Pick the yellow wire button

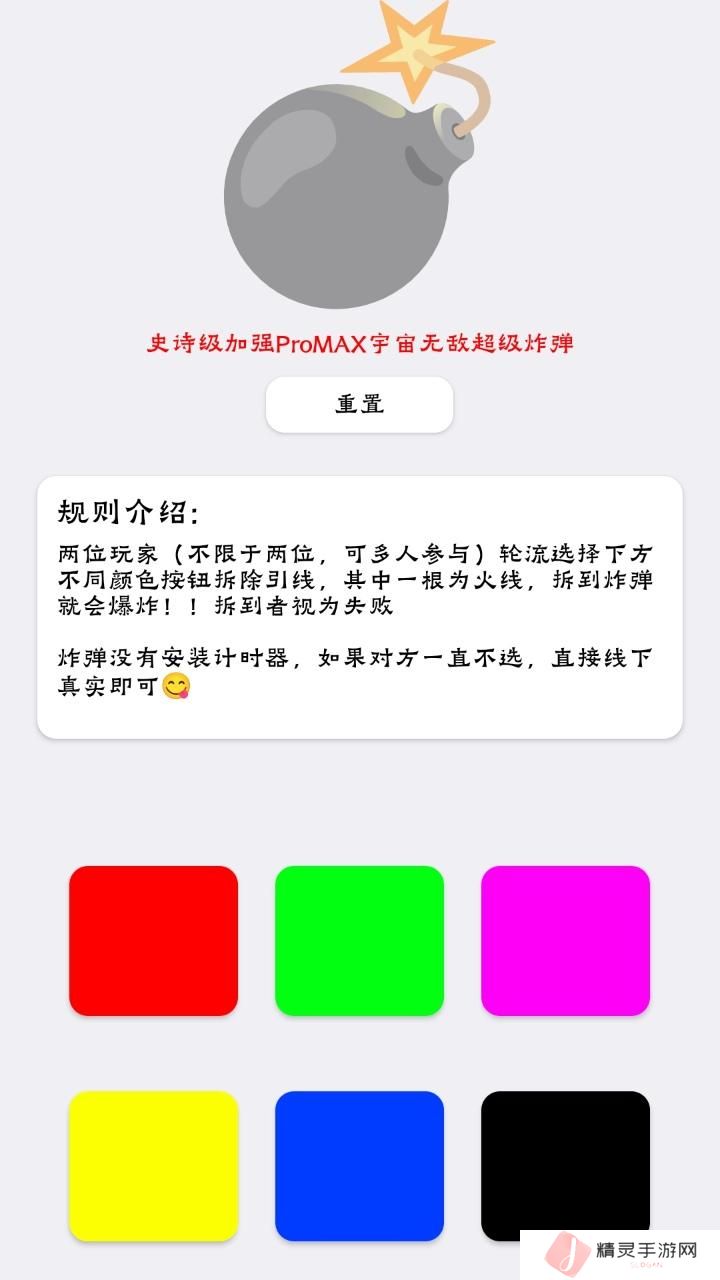153,1165
